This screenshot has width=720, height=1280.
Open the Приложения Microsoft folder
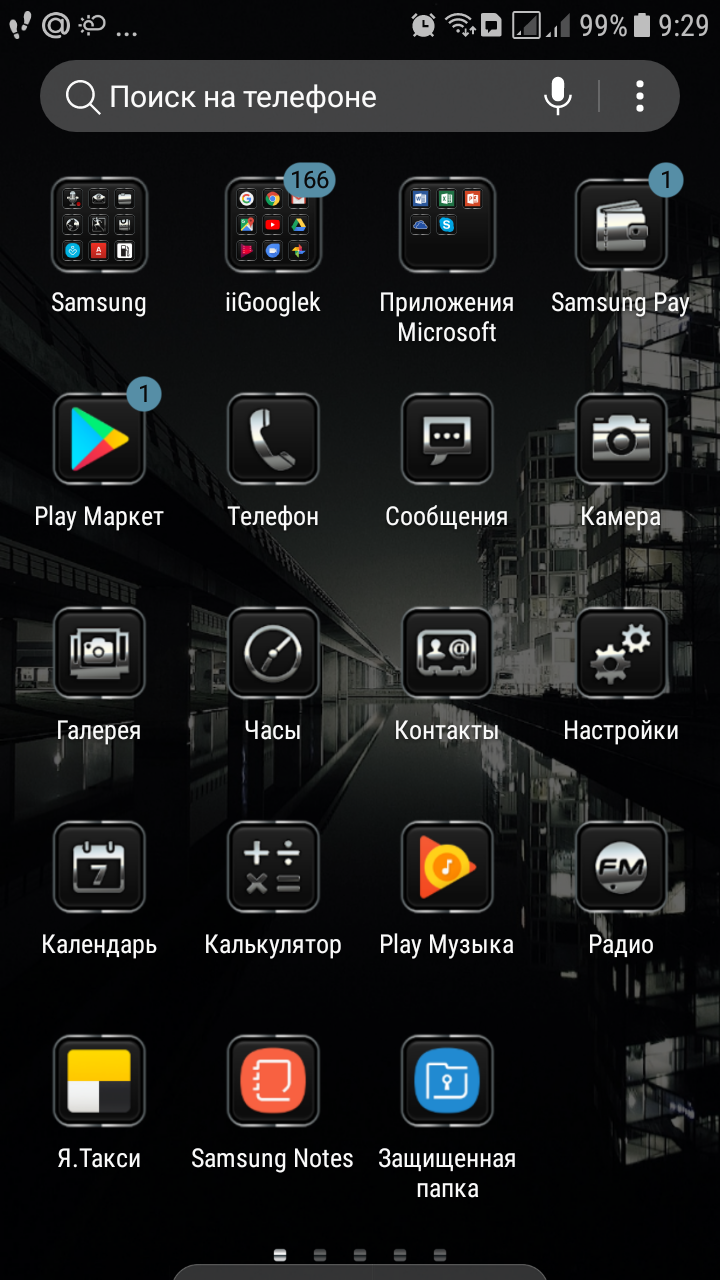point(447,225)
